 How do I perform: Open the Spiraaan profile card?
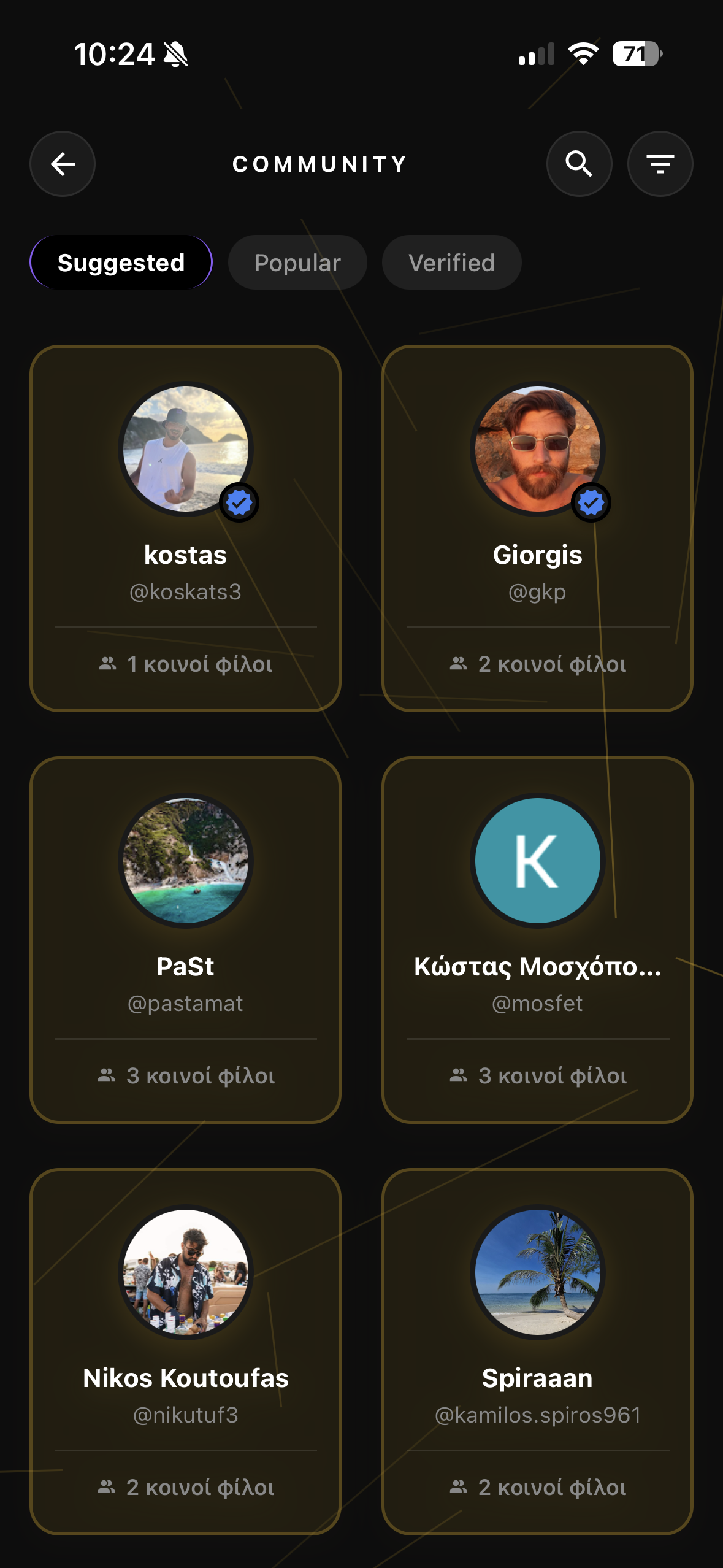click(x=537, y=1351)
